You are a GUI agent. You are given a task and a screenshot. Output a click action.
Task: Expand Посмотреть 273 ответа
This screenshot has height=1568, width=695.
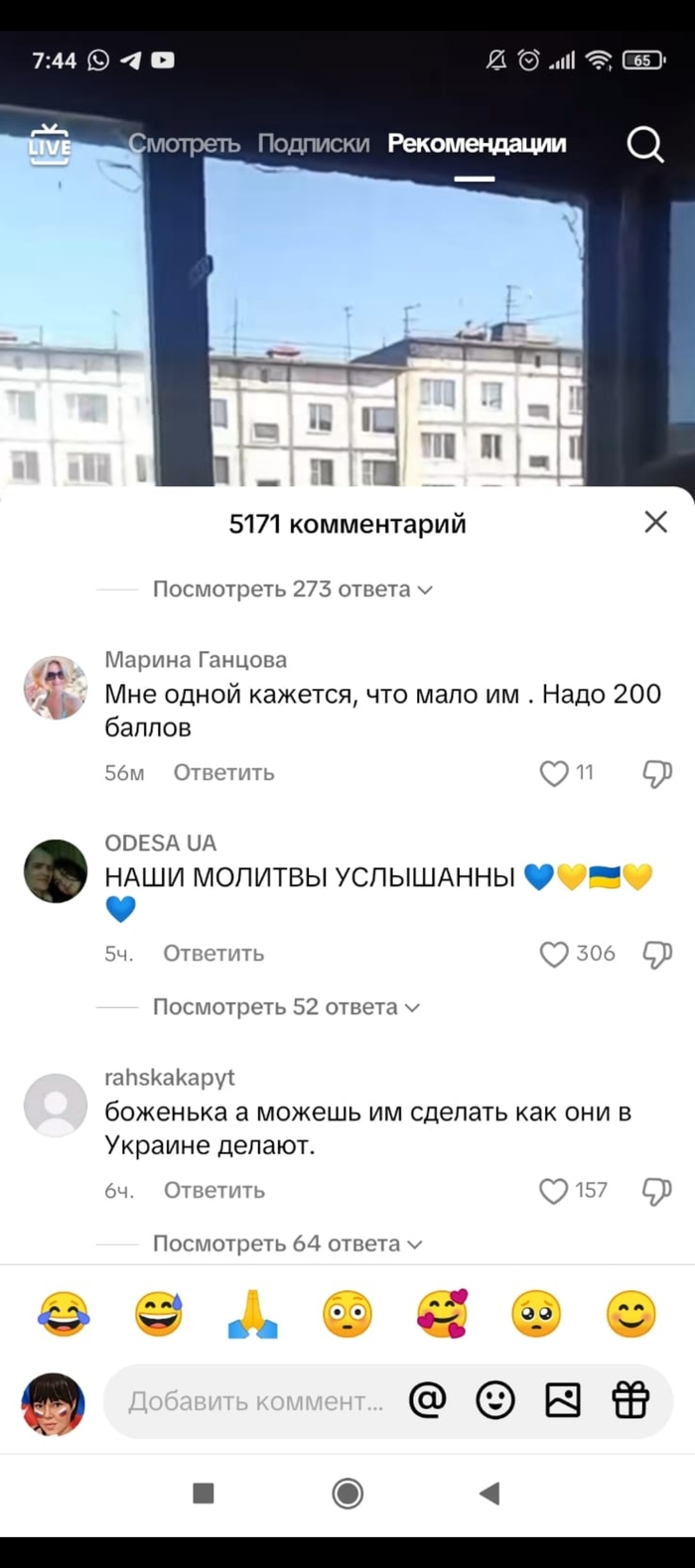(291, 589)
